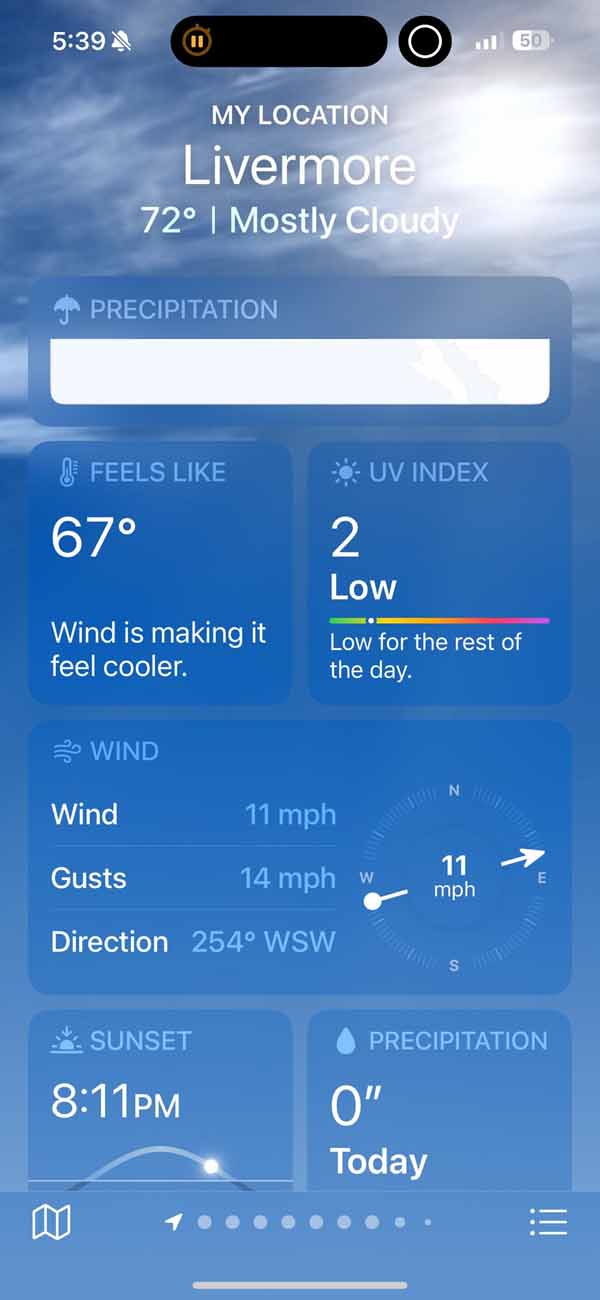Open the Sunset card

point(160,1100)
